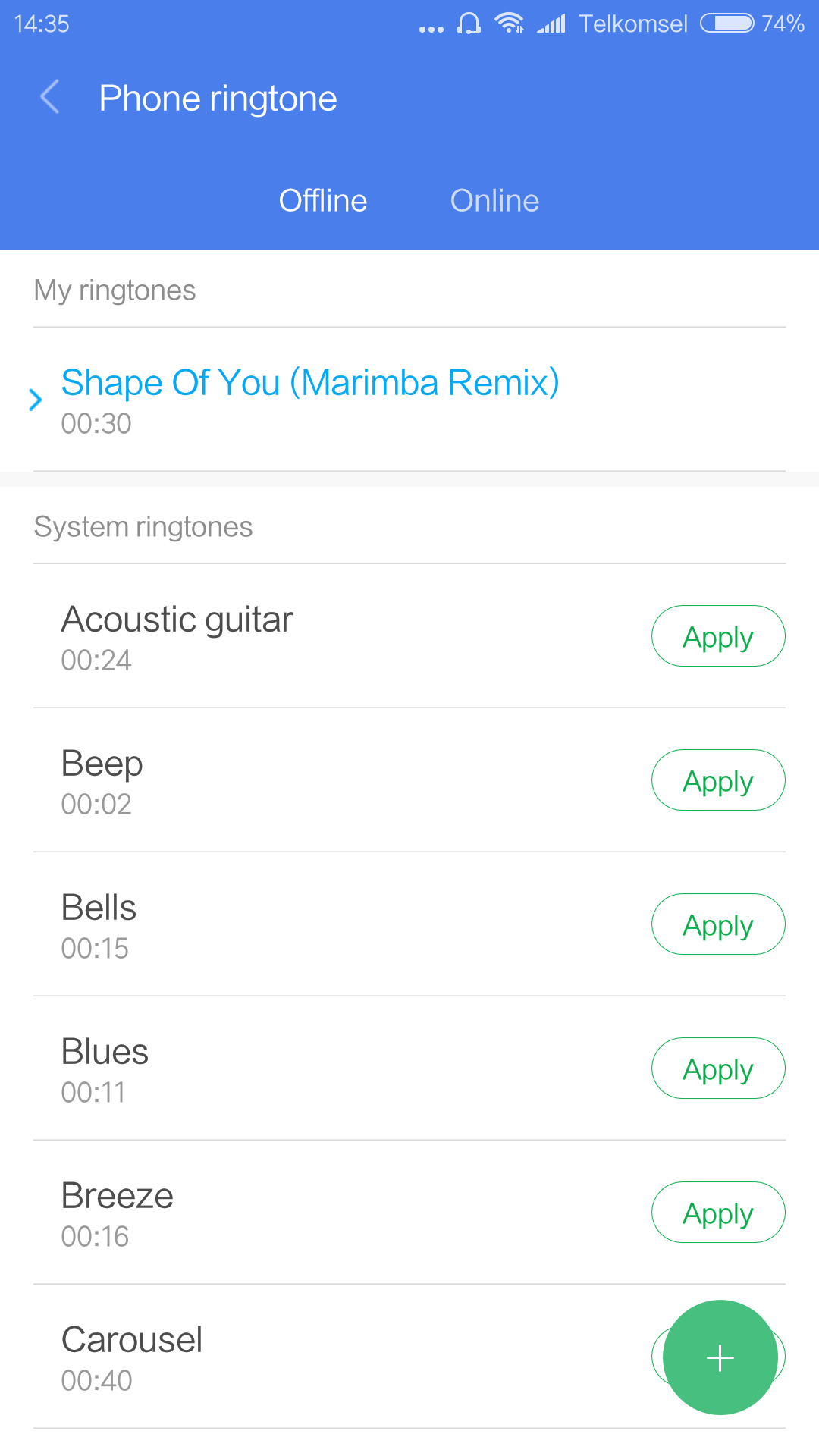
Task: Apply the Blues ringtone
Action: point(718,1068)
